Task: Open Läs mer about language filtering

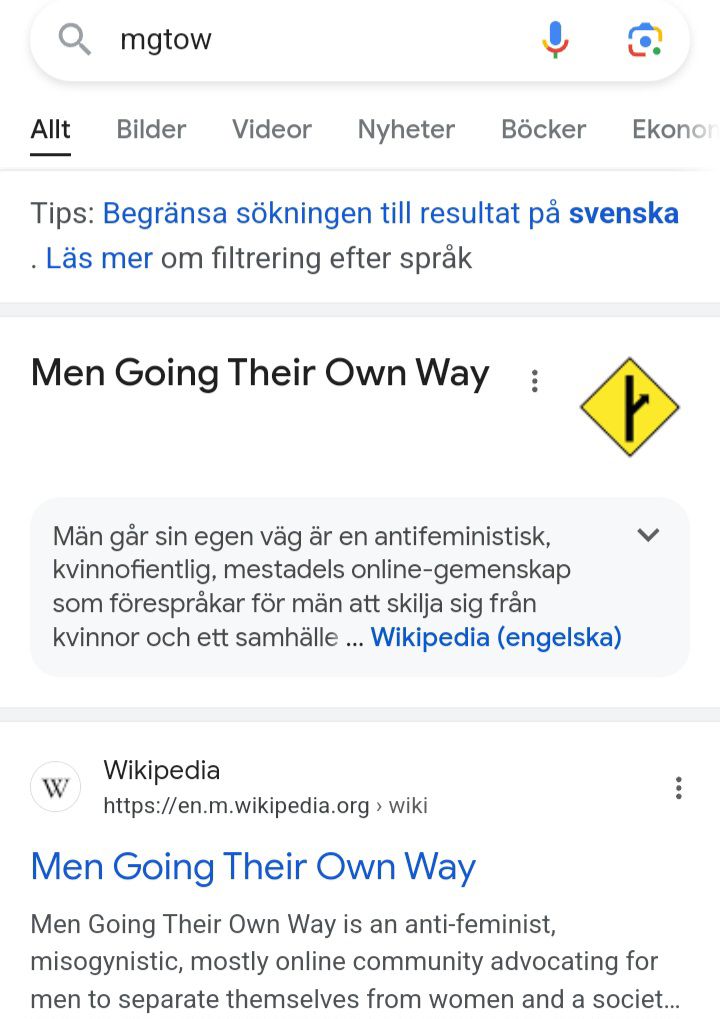Action: click(99, 258)
